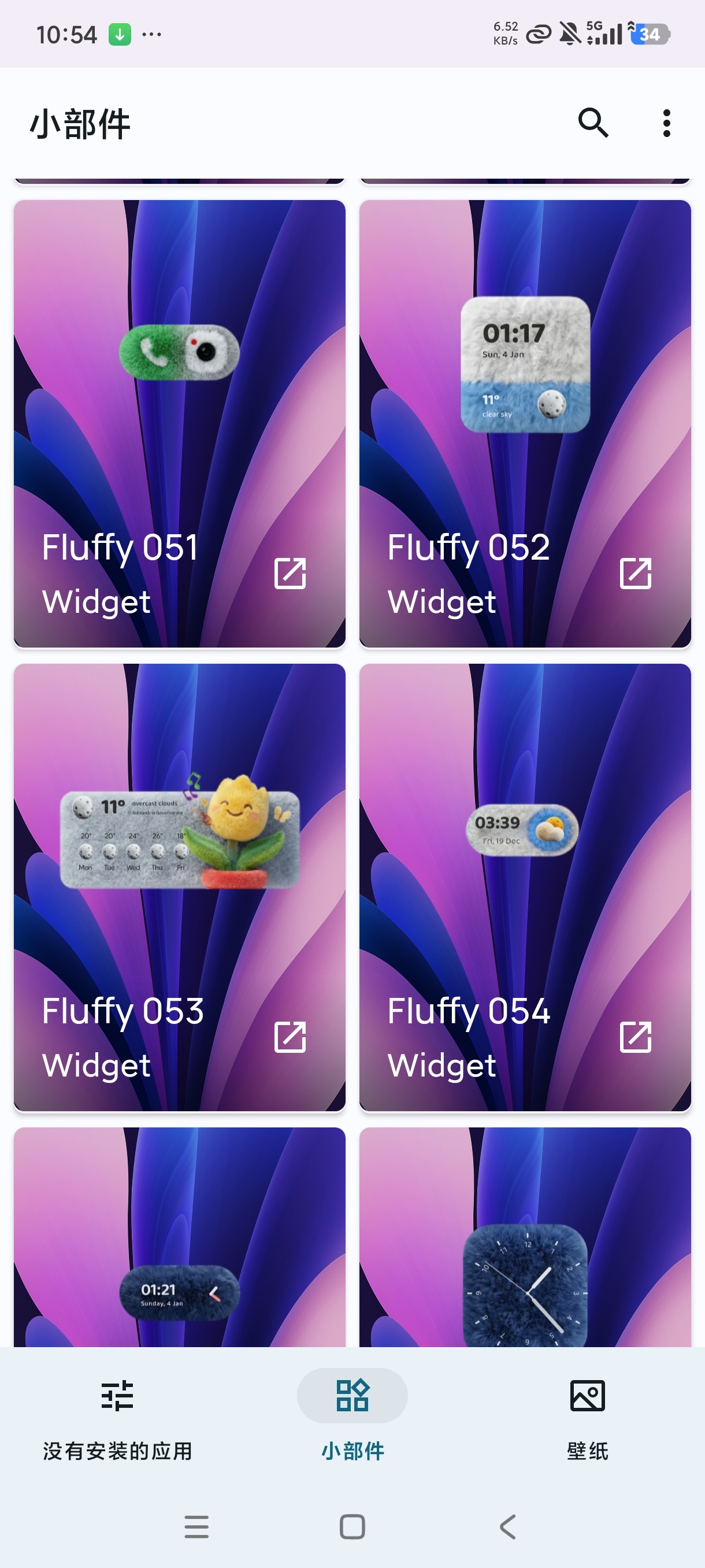Tap the Fluffy 053 flower weather preview
Image resolution: width=705 pixels, height=1568 pixels.
tap(180, 840)
